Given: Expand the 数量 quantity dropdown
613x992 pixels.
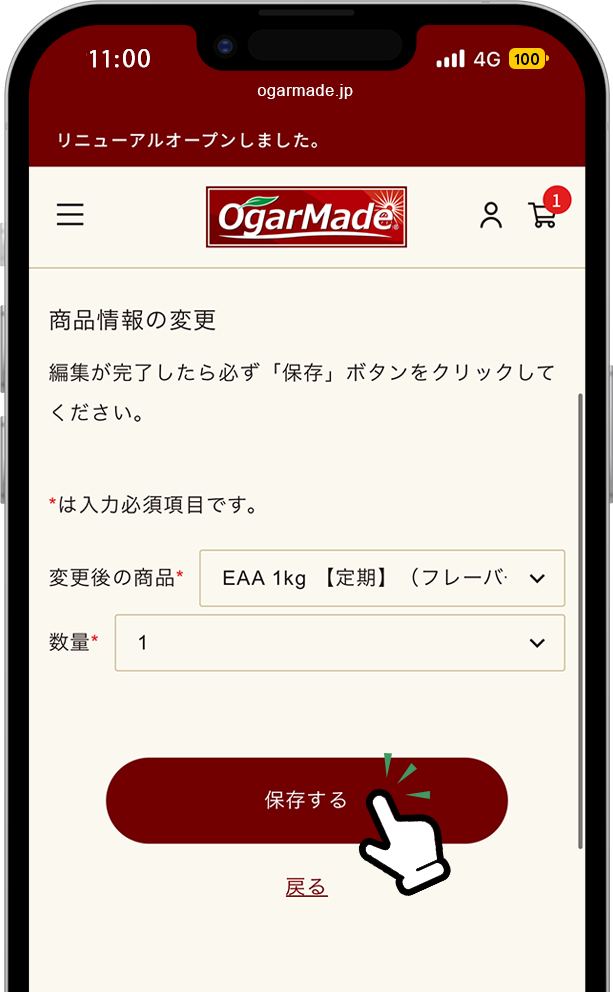Looking at the screenshot, I should 340,643.
